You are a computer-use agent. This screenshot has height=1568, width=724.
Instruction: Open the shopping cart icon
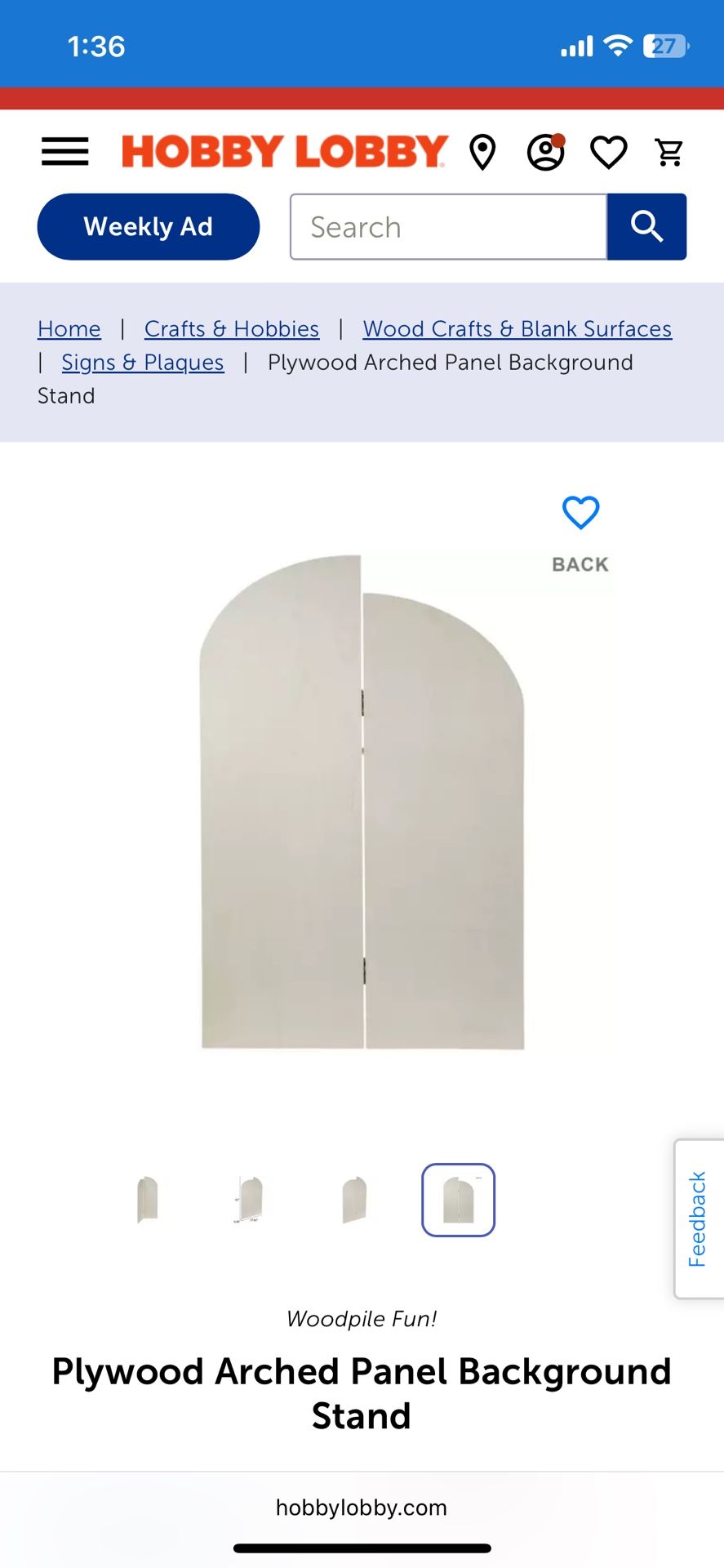[669, 152]
